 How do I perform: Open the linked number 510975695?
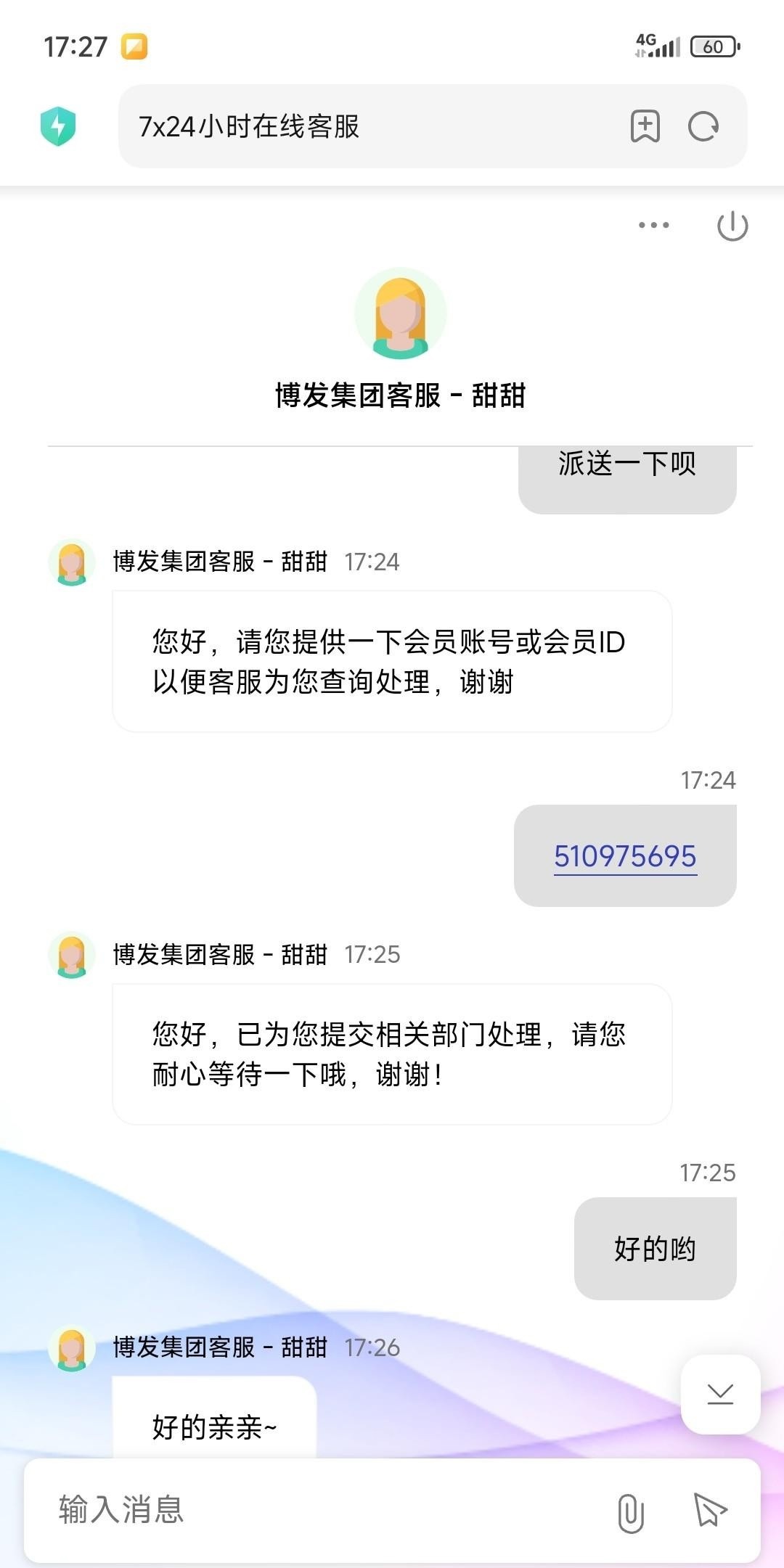pos(625,856)
